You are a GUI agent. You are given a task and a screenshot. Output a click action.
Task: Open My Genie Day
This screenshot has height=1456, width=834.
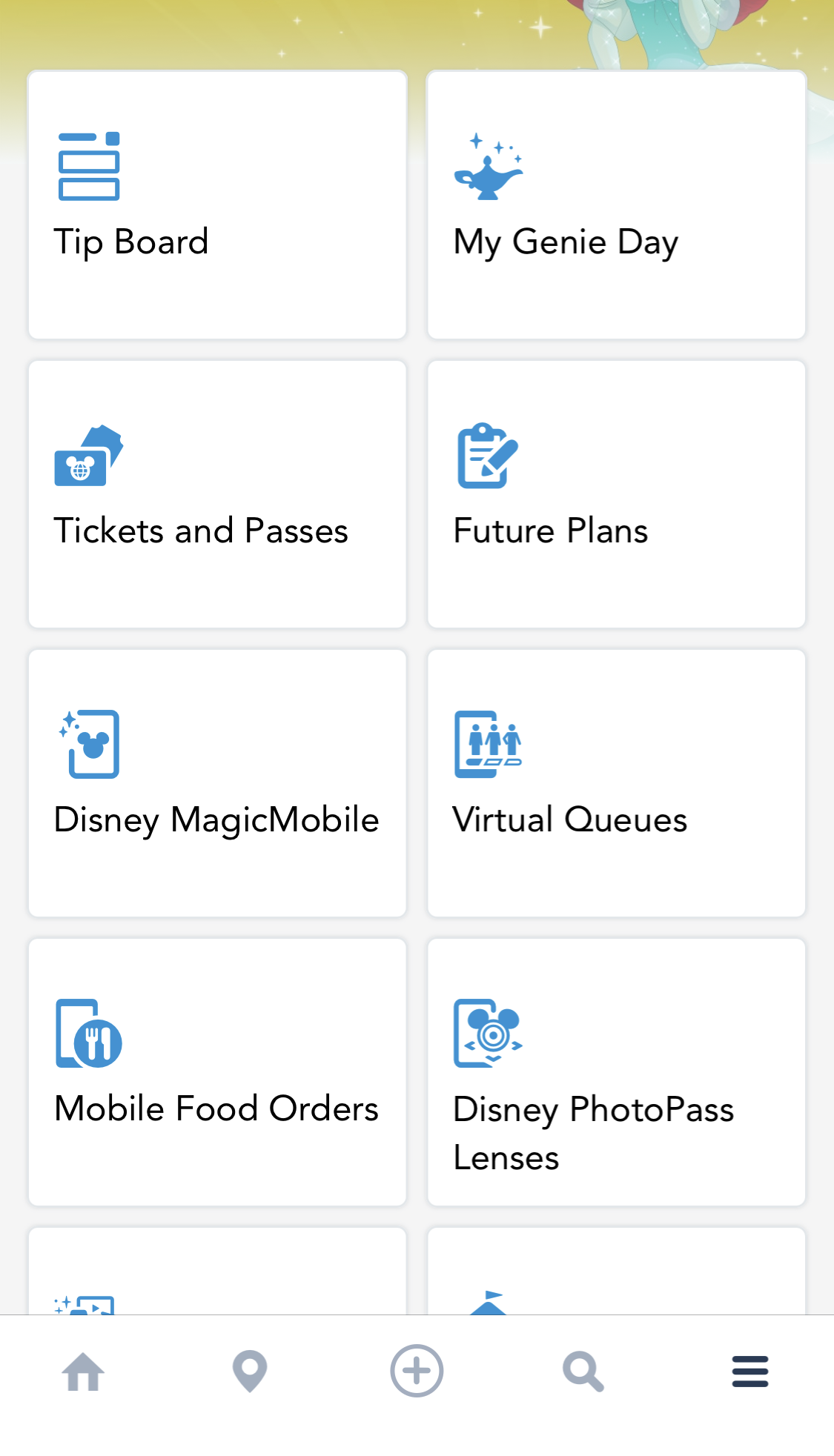click(x=616, y=205)
